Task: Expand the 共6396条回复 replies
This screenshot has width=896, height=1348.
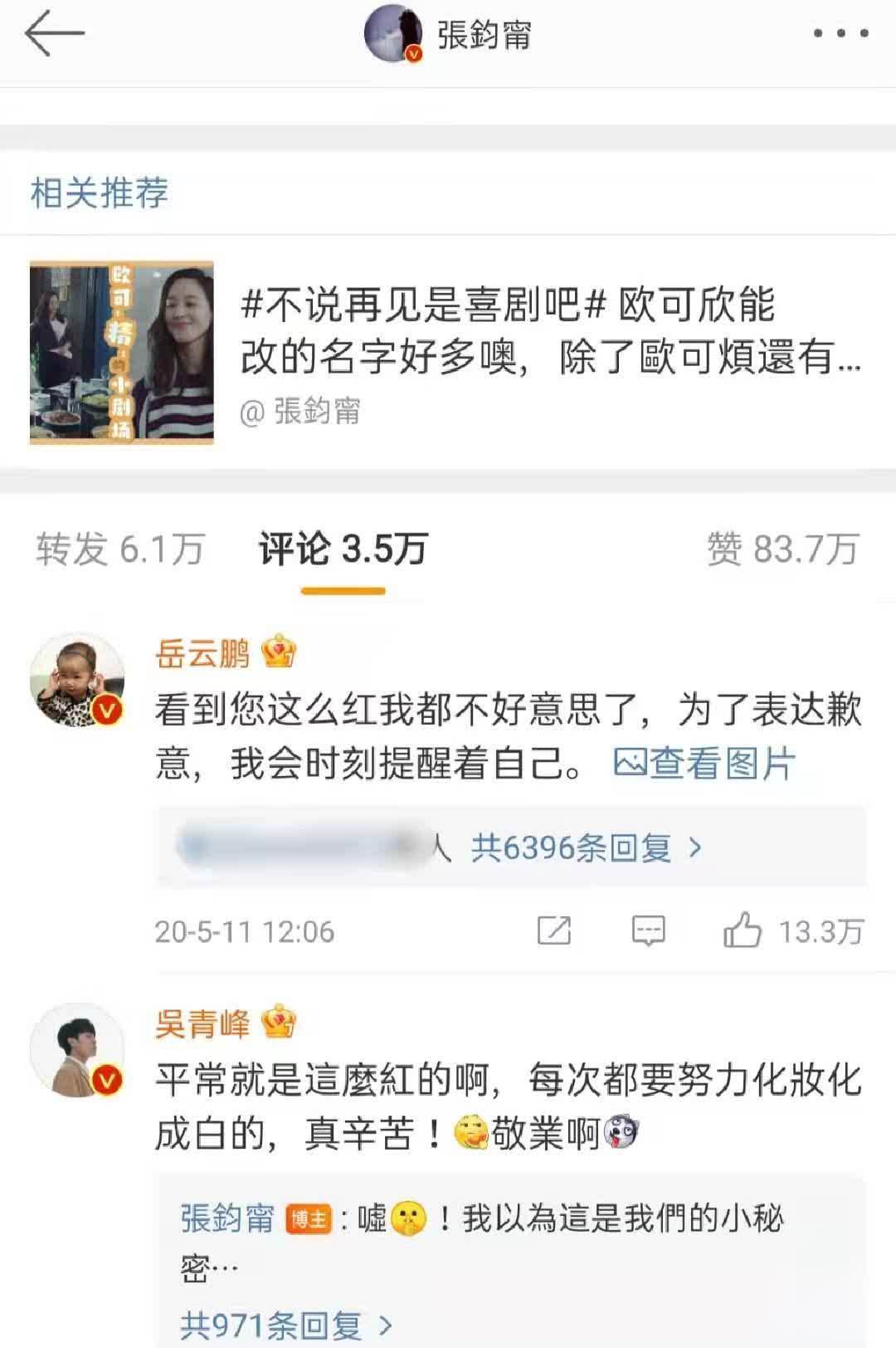Action: coord(586,848)
